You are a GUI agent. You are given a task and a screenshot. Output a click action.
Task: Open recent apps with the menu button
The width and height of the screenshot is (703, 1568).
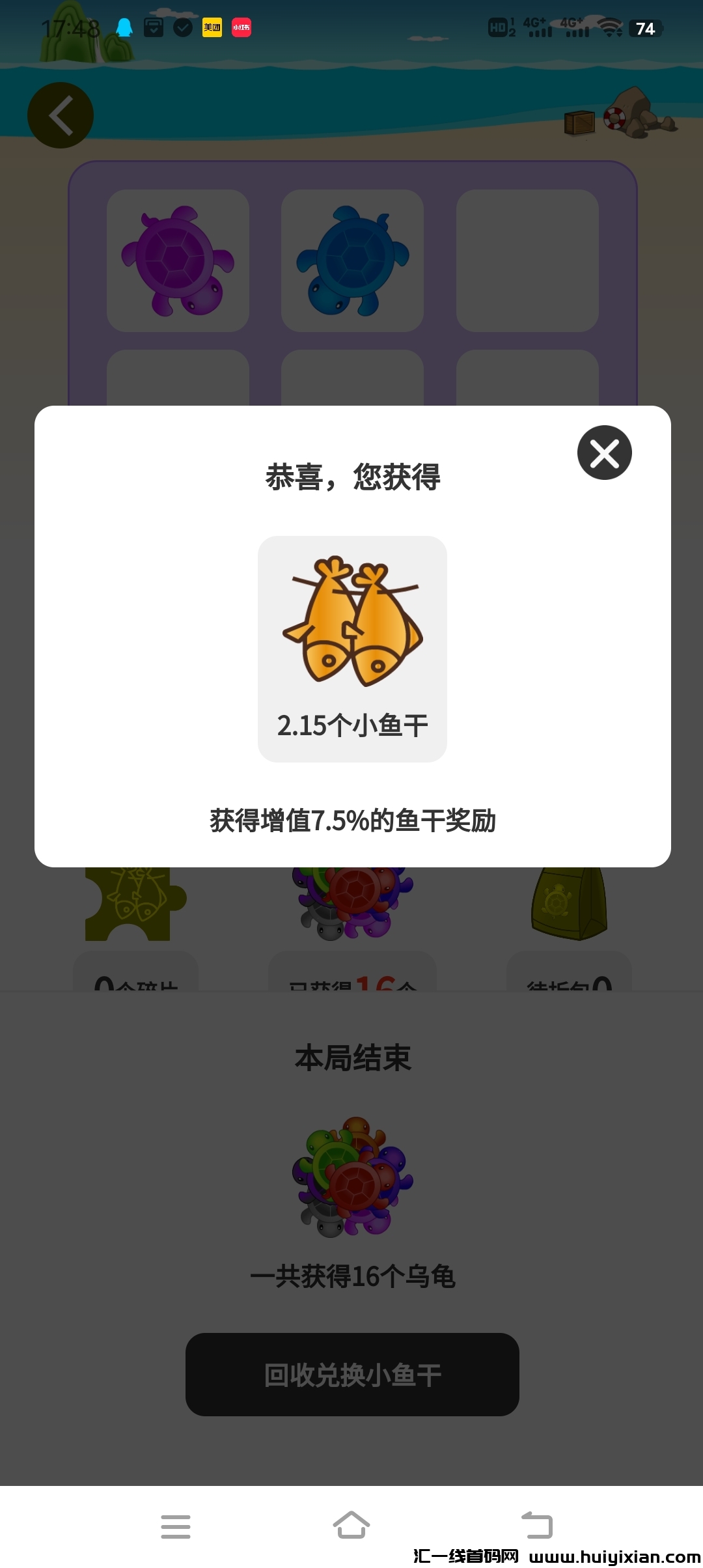coord(174,1527)
